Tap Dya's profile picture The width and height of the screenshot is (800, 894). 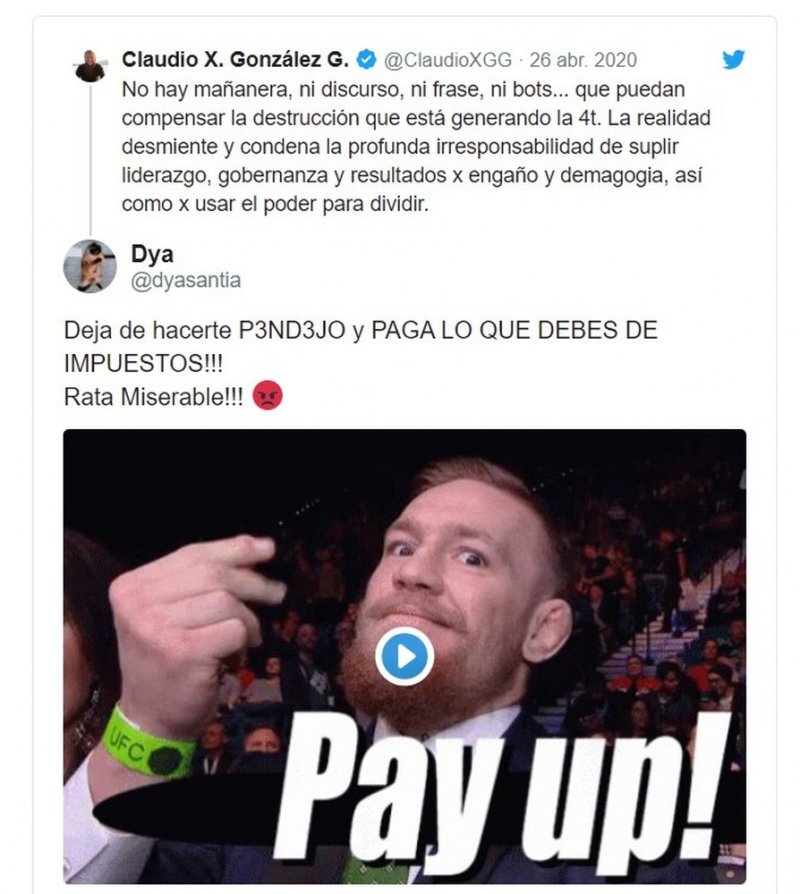[90, 266]
